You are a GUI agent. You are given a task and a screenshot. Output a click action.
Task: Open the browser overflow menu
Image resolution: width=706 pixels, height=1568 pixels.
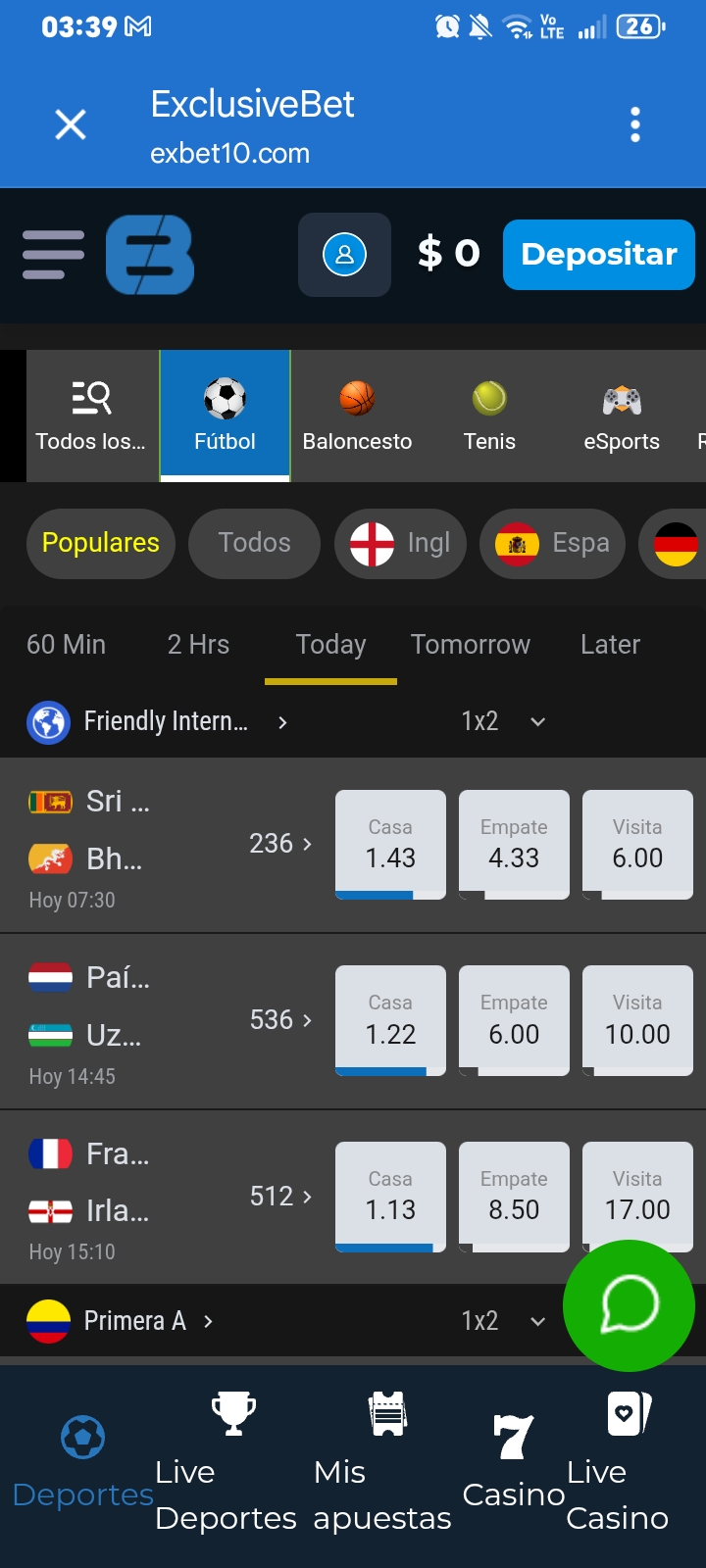[x=635, y=124]
